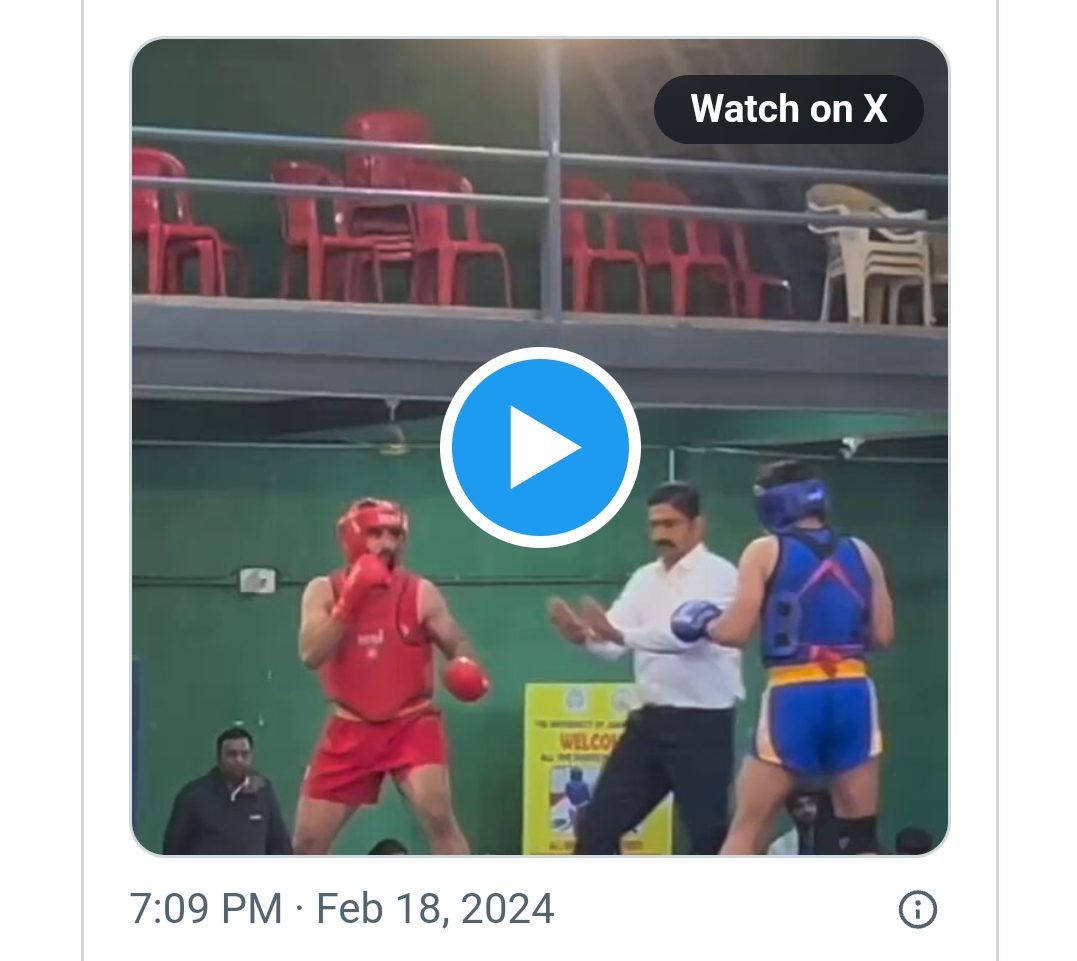This screenshot has height=961, width=1077.
Task: Open the 7:09 PM Feb 18, 2024 timestamp link
Action: pyautogui.click(x=342, y=910)
